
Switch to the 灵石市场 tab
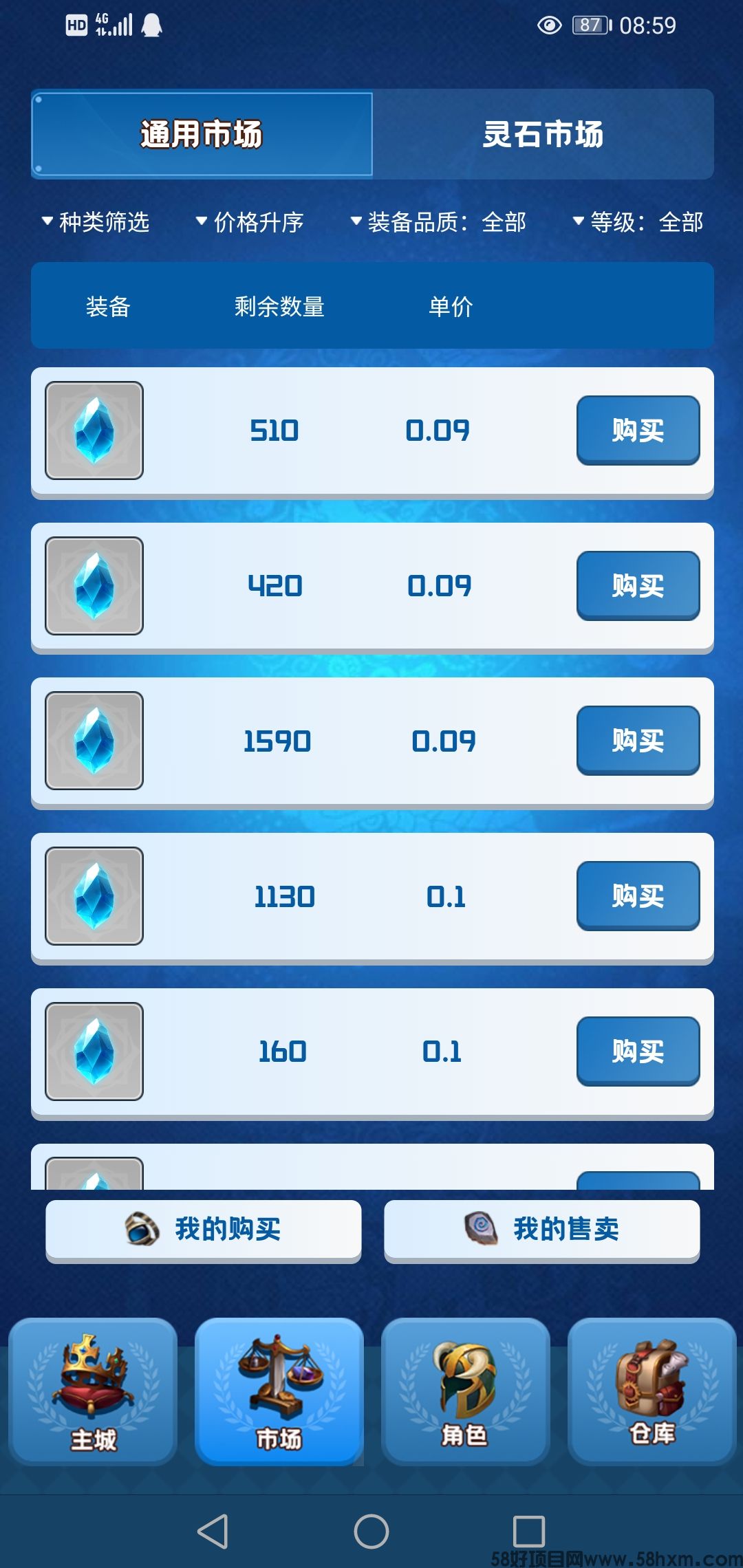pyautogui.click(x=543, y=134)
